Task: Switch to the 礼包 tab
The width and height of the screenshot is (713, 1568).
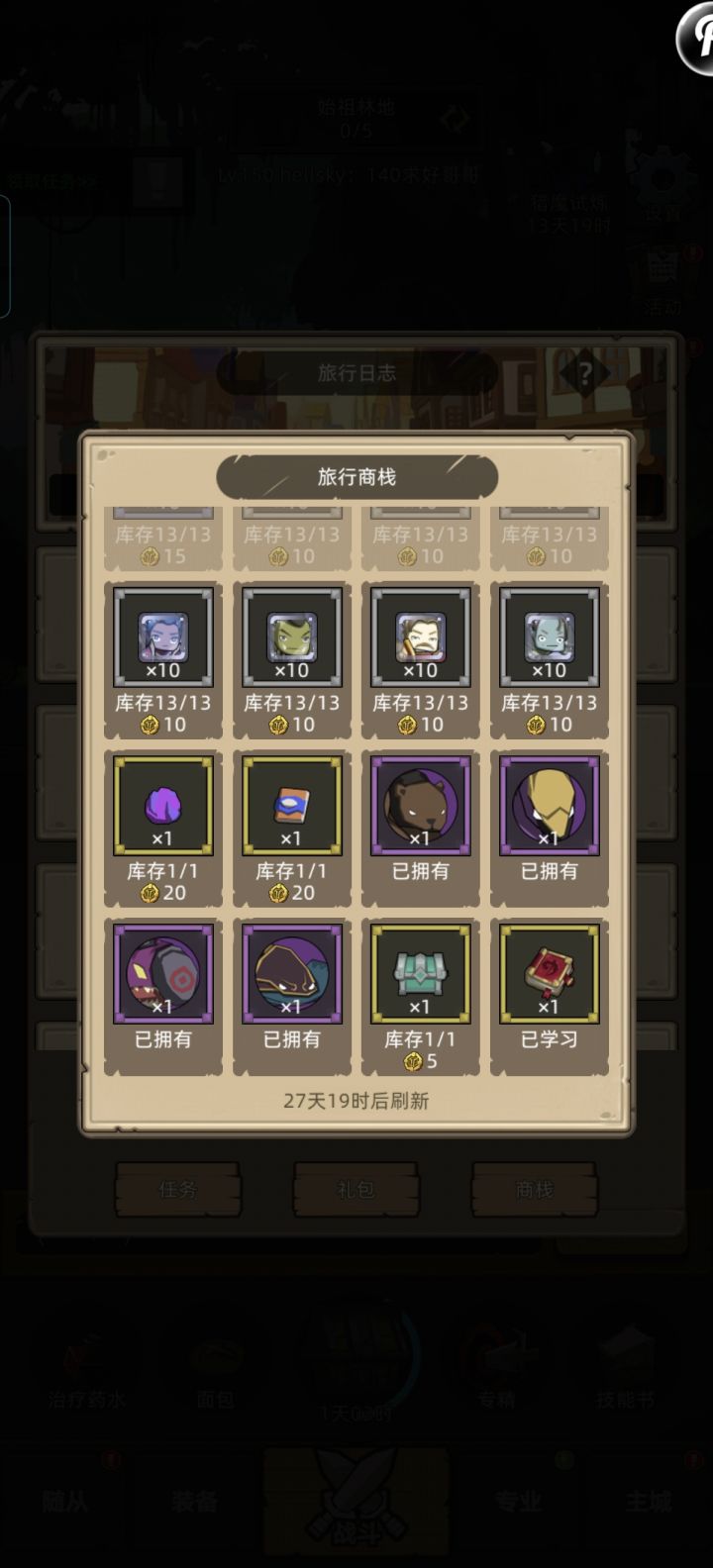Action: click(x=356, y=1189)
